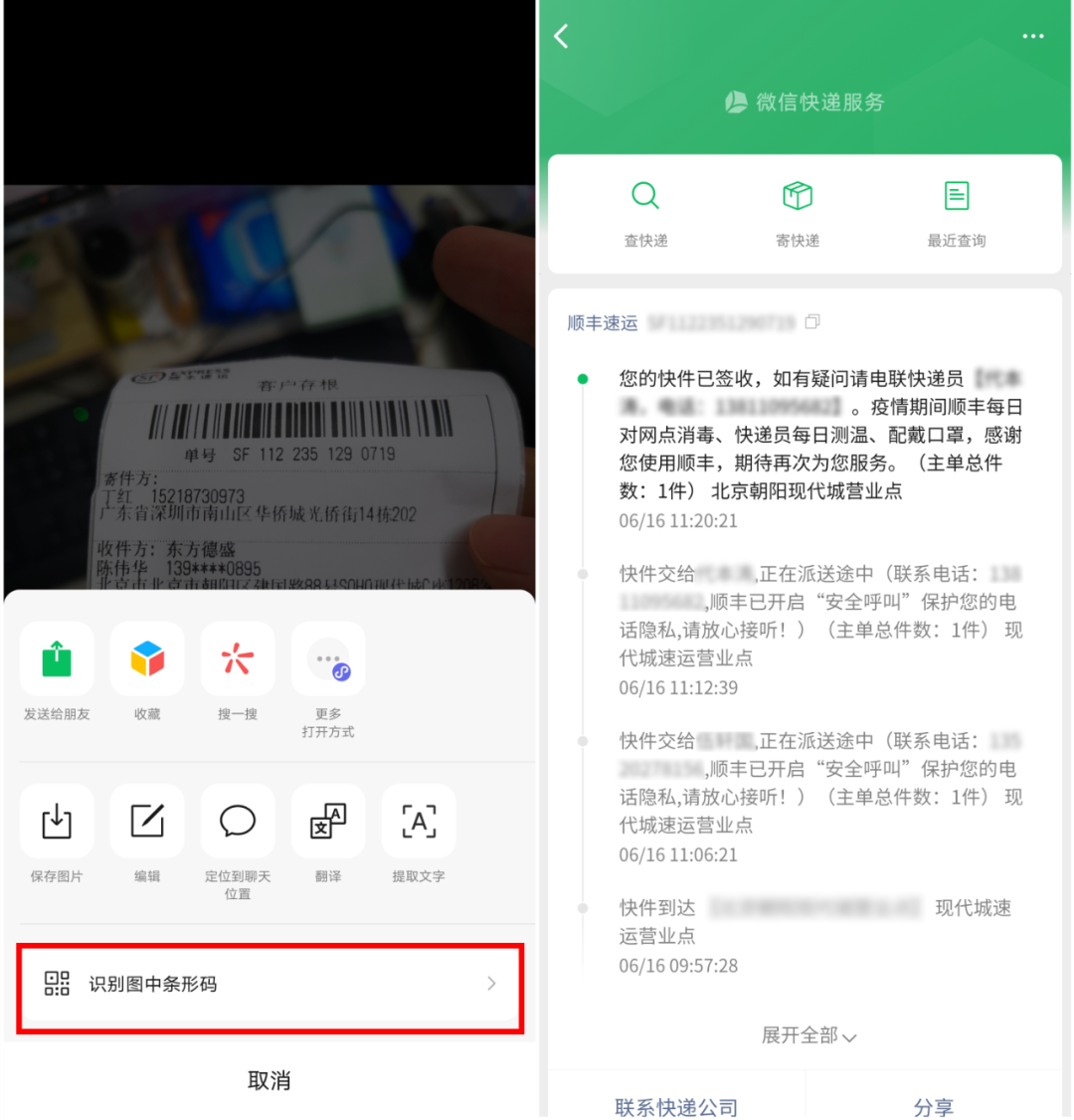This screenshot has width=1074, height=1120.
Task: Tap 翻译 to translate the image
Action: point(328,823)
